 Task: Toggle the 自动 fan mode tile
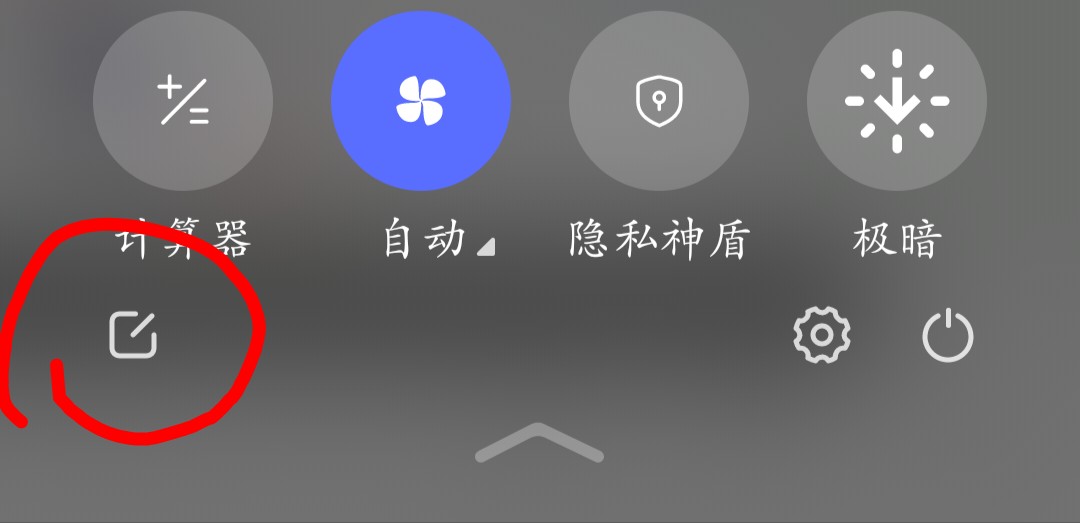(421, 101)
